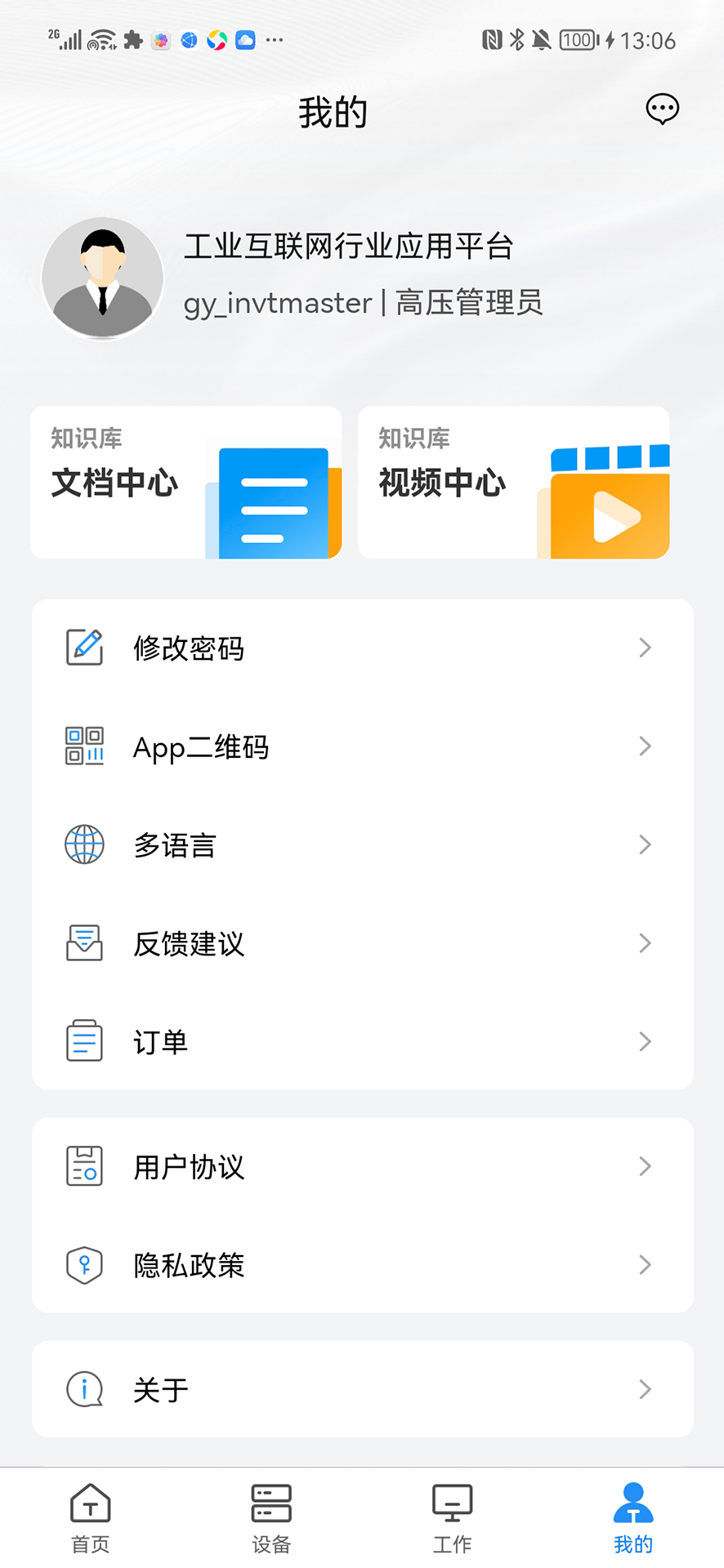This screenshot has height=1568, width=724.
Task: Open the message bubble icon
Action: [662, 109]
